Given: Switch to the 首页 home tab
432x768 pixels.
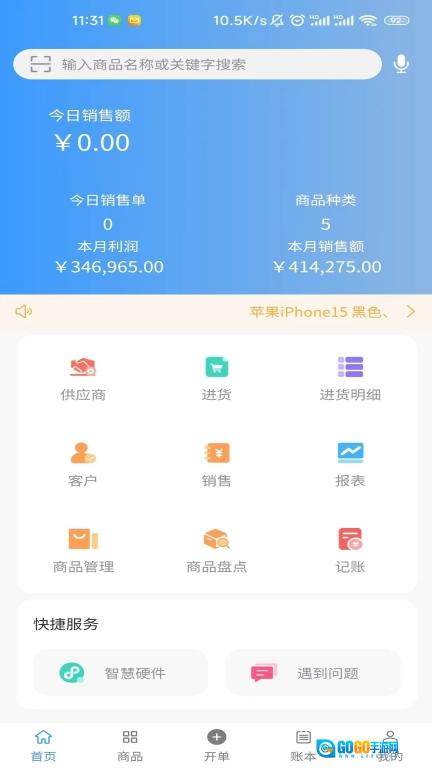Looking at the screenshot, I should pos(44,745).
